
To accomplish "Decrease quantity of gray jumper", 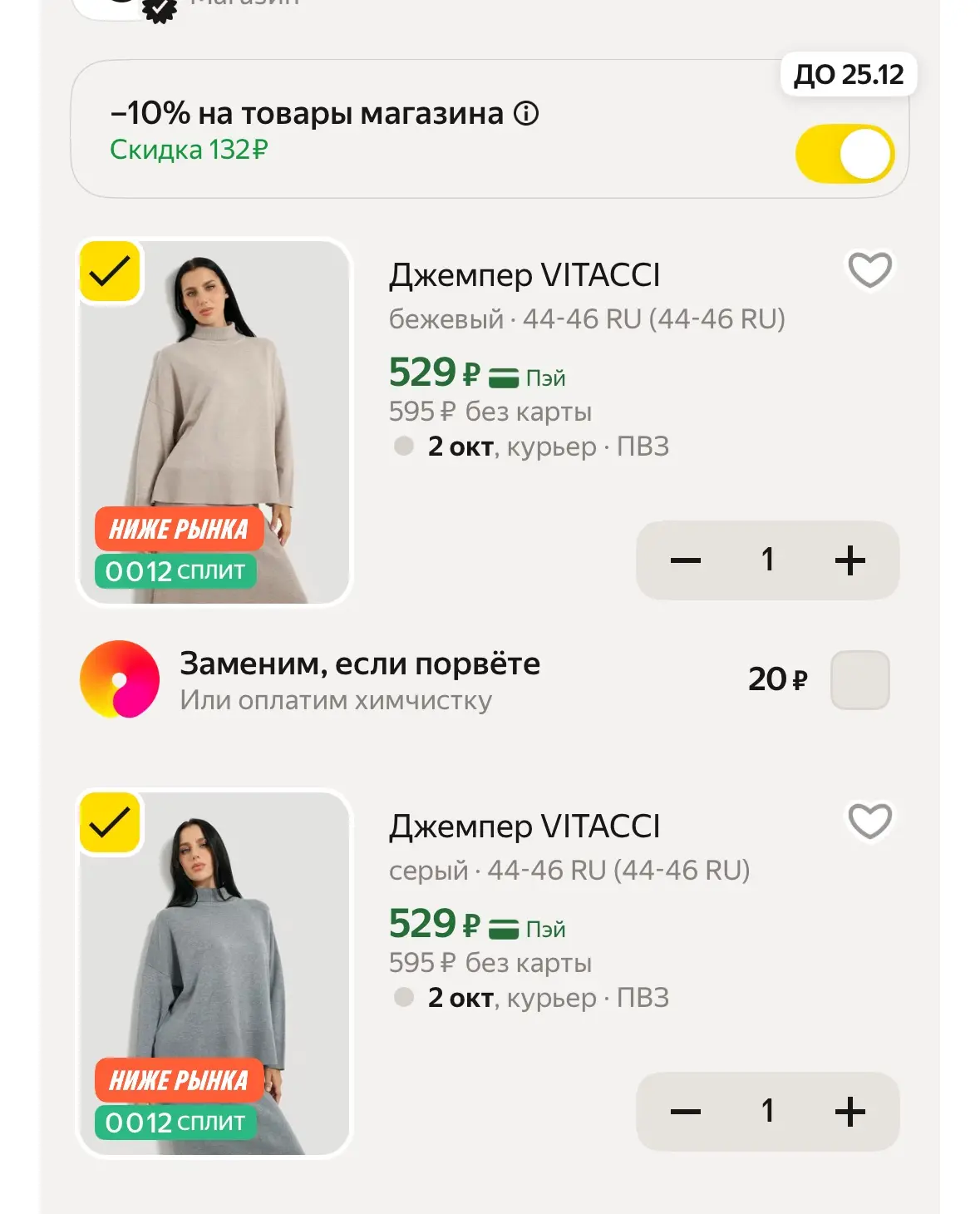I will (686, 1112).
